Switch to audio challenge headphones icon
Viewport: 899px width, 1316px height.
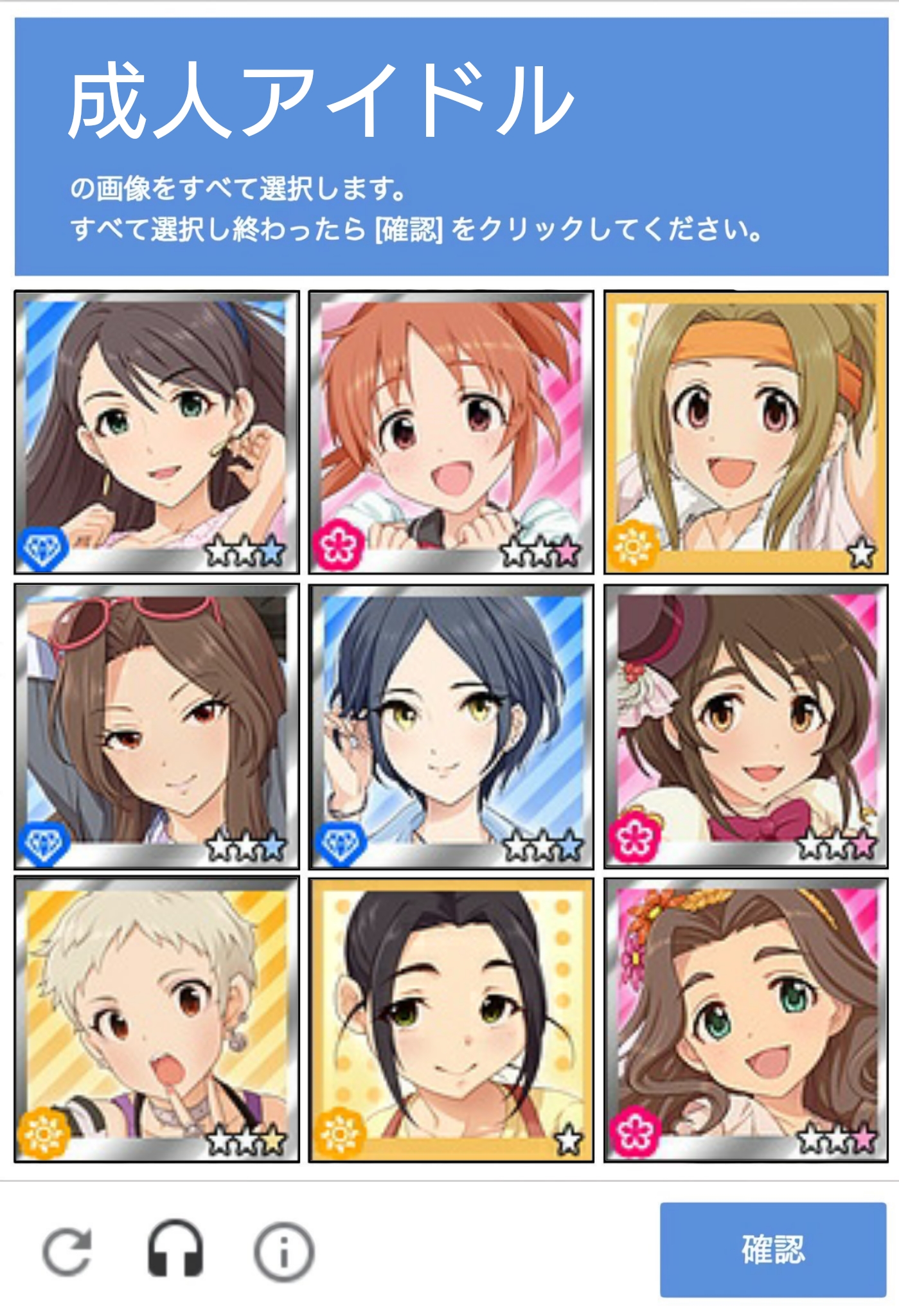(175, 1249)
